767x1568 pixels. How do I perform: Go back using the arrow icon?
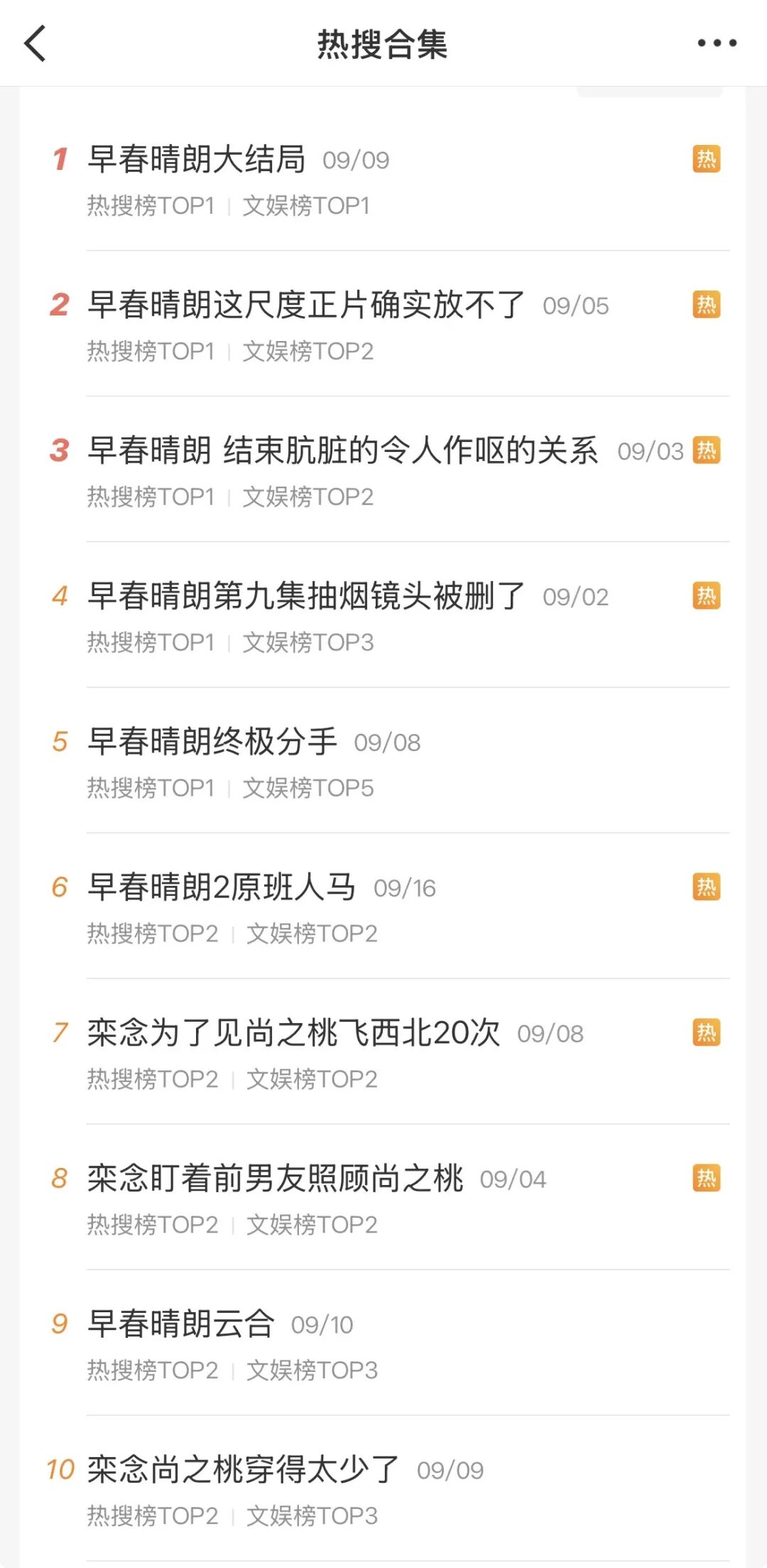[35, 43]
